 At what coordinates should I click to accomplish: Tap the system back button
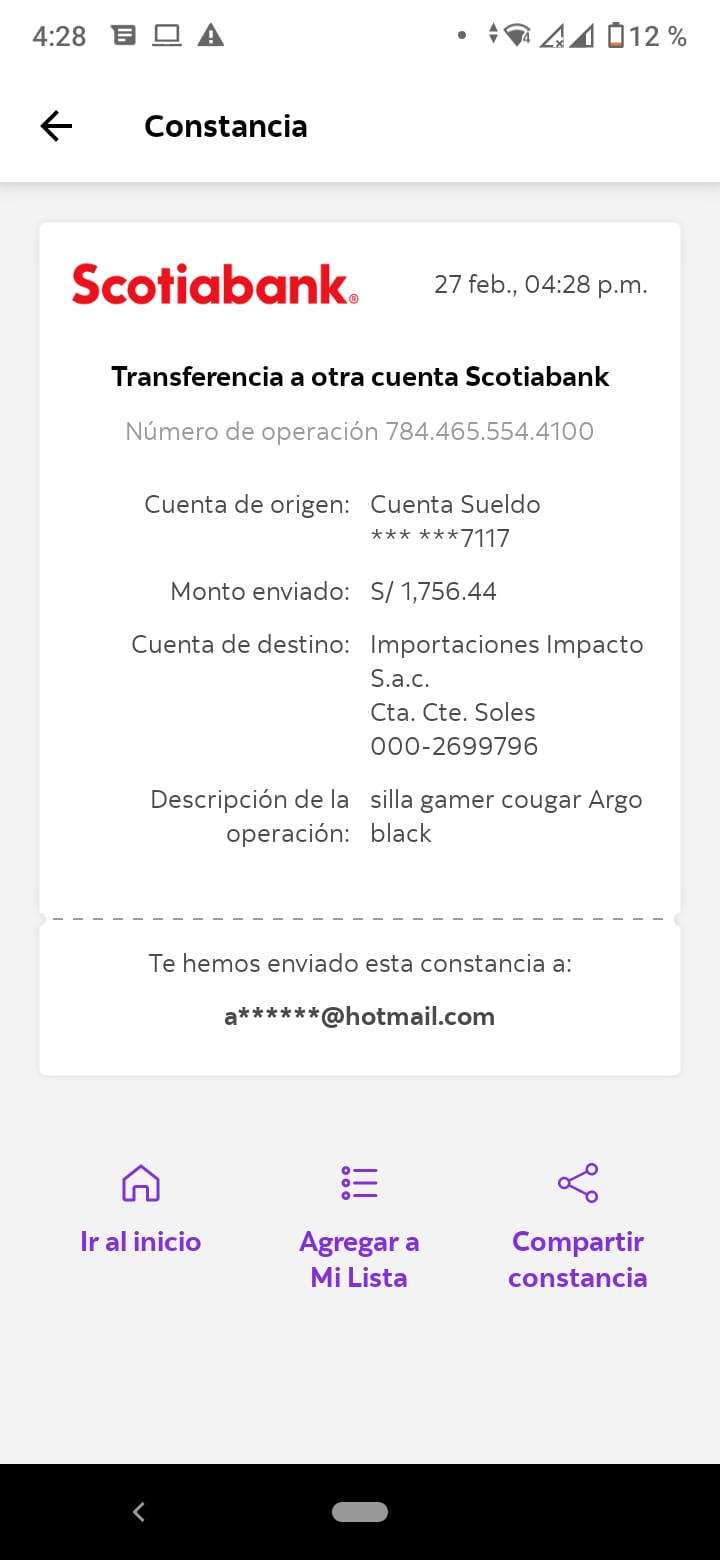pyautogui.click(x=139, y=1512)
